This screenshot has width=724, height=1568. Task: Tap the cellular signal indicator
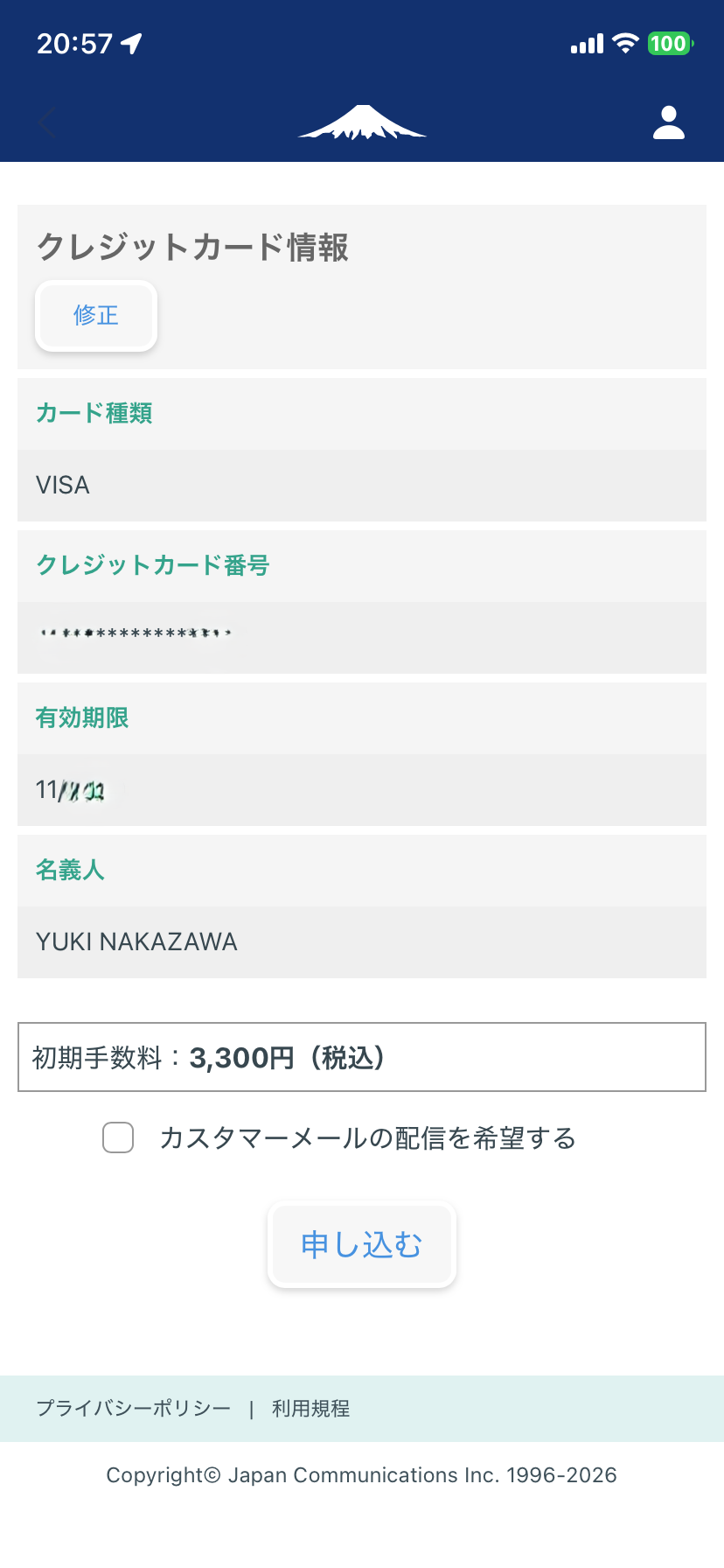pos(584,42)
